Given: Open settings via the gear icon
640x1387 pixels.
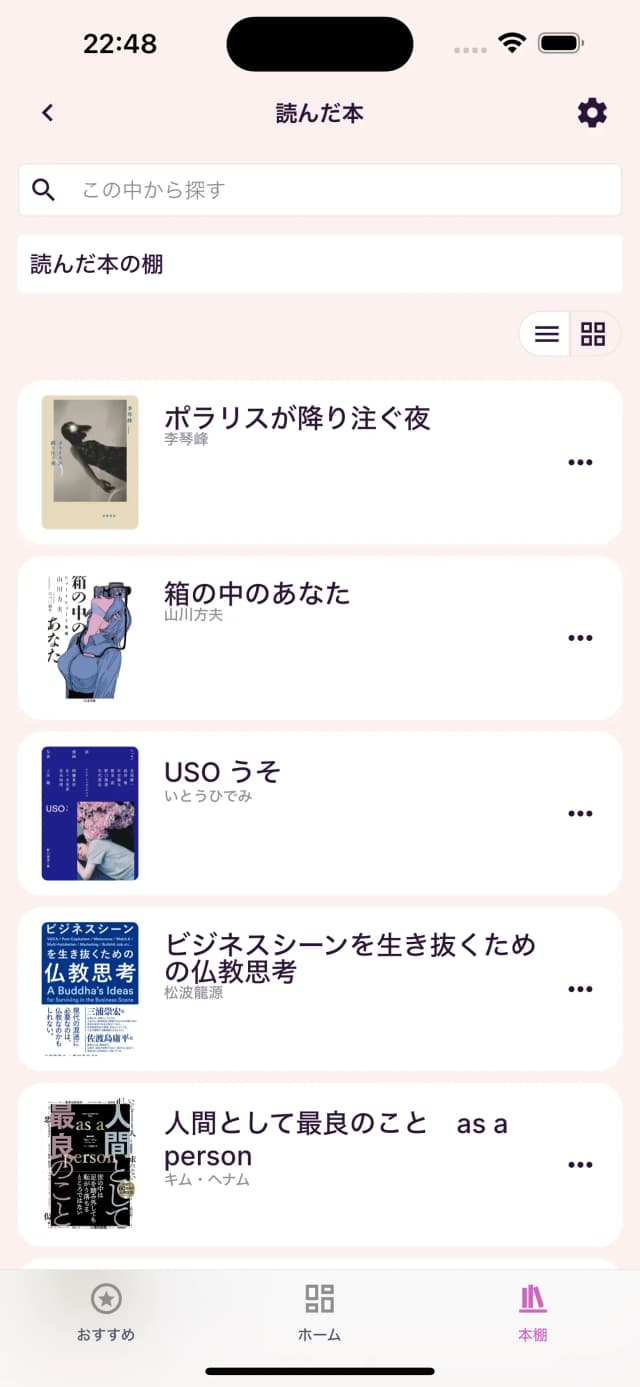Looking at the screenshot, I should tap(592, 113).
